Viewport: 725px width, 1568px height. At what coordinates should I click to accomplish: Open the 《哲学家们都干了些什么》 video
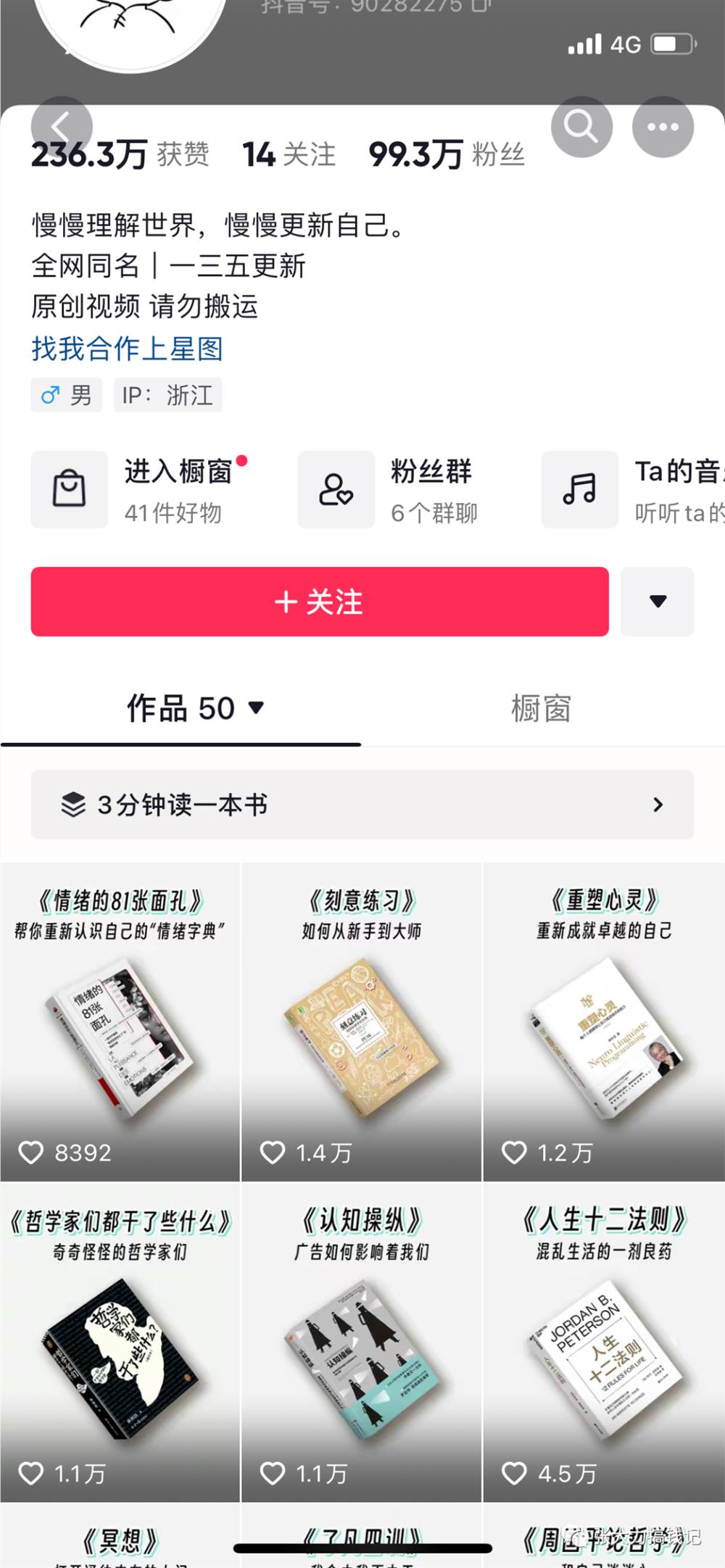120,1341
